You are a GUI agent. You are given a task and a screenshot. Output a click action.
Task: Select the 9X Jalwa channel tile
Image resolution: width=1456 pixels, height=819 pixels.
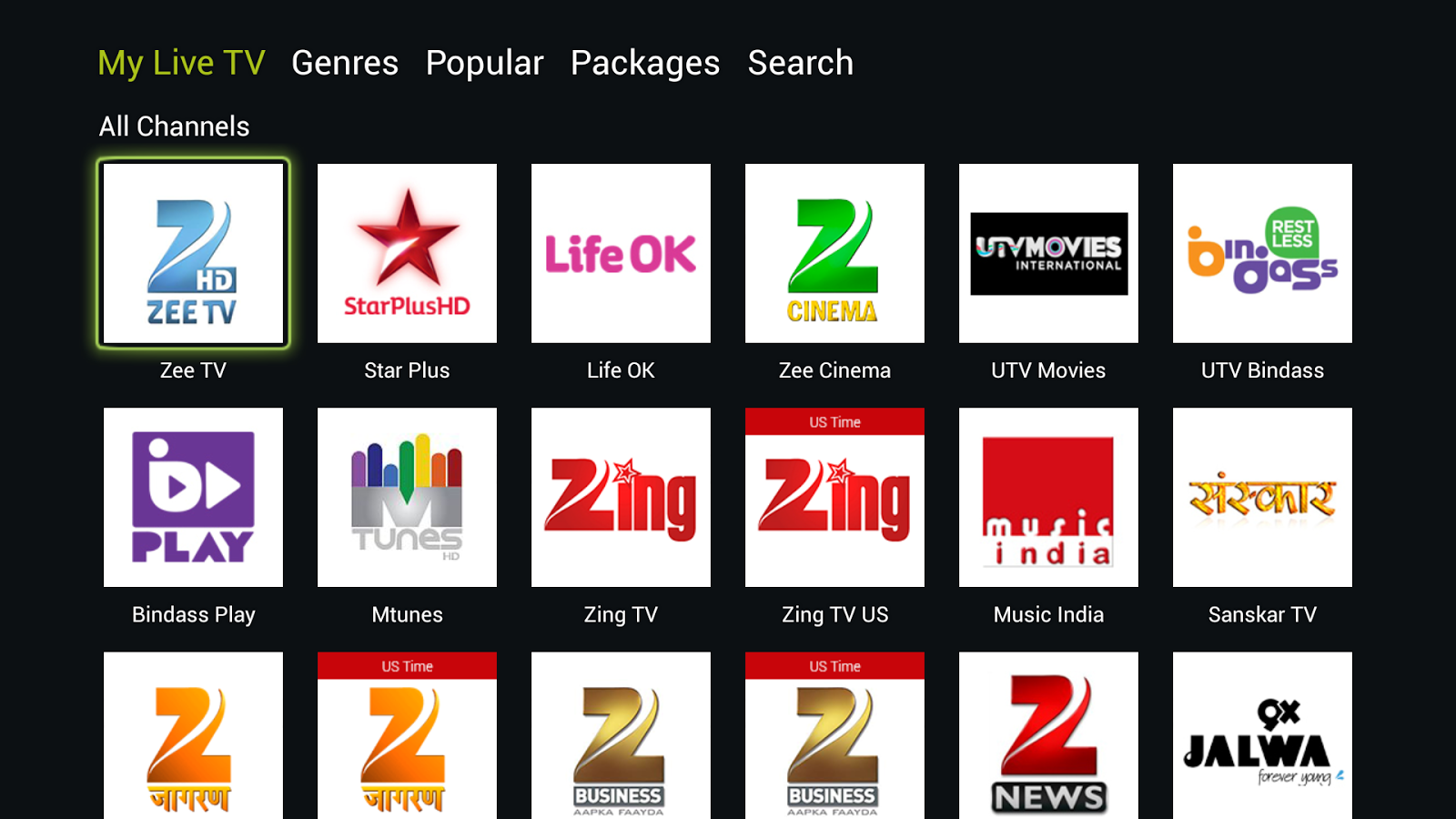[x=1262, y=737]
